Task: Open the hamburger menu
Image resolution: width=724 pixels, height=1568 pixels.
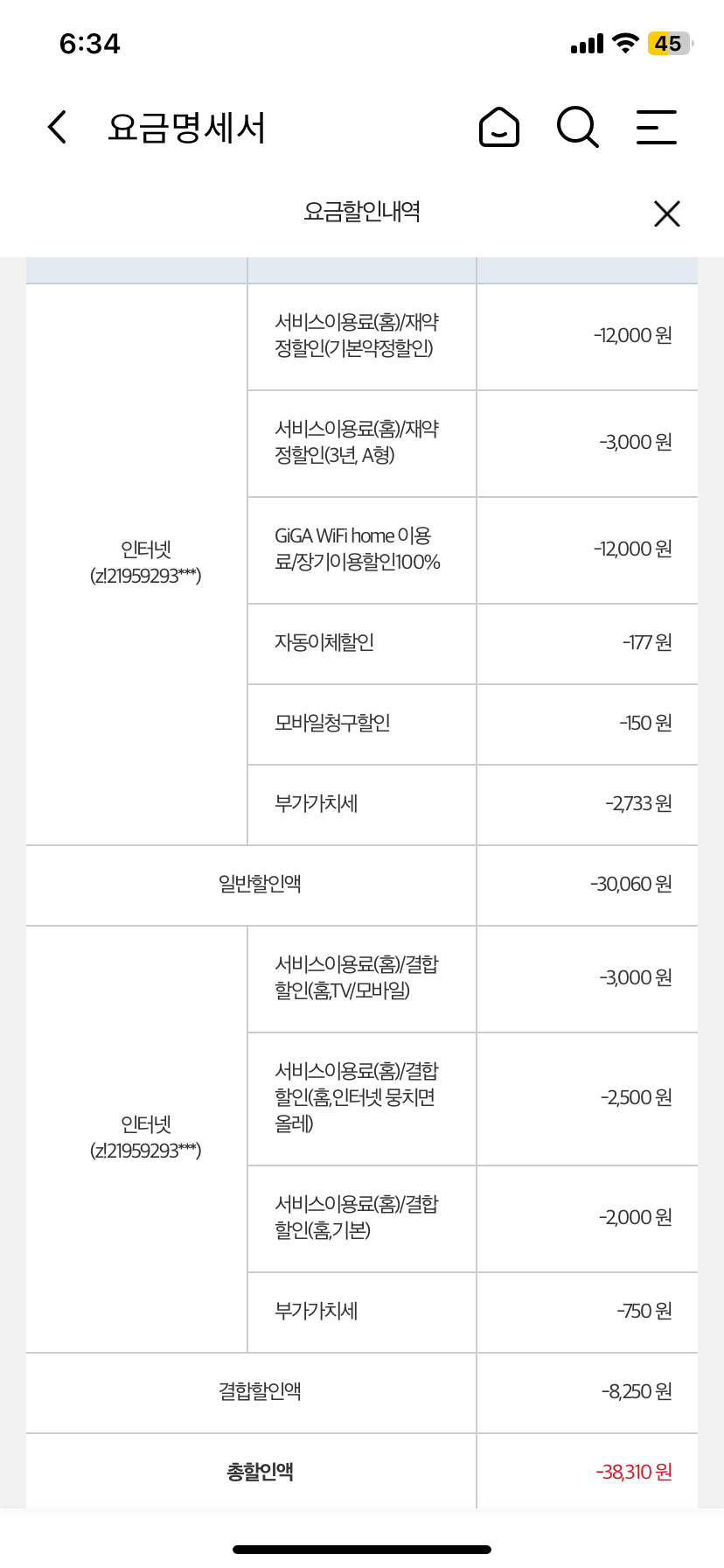Action: pos(656,127)
